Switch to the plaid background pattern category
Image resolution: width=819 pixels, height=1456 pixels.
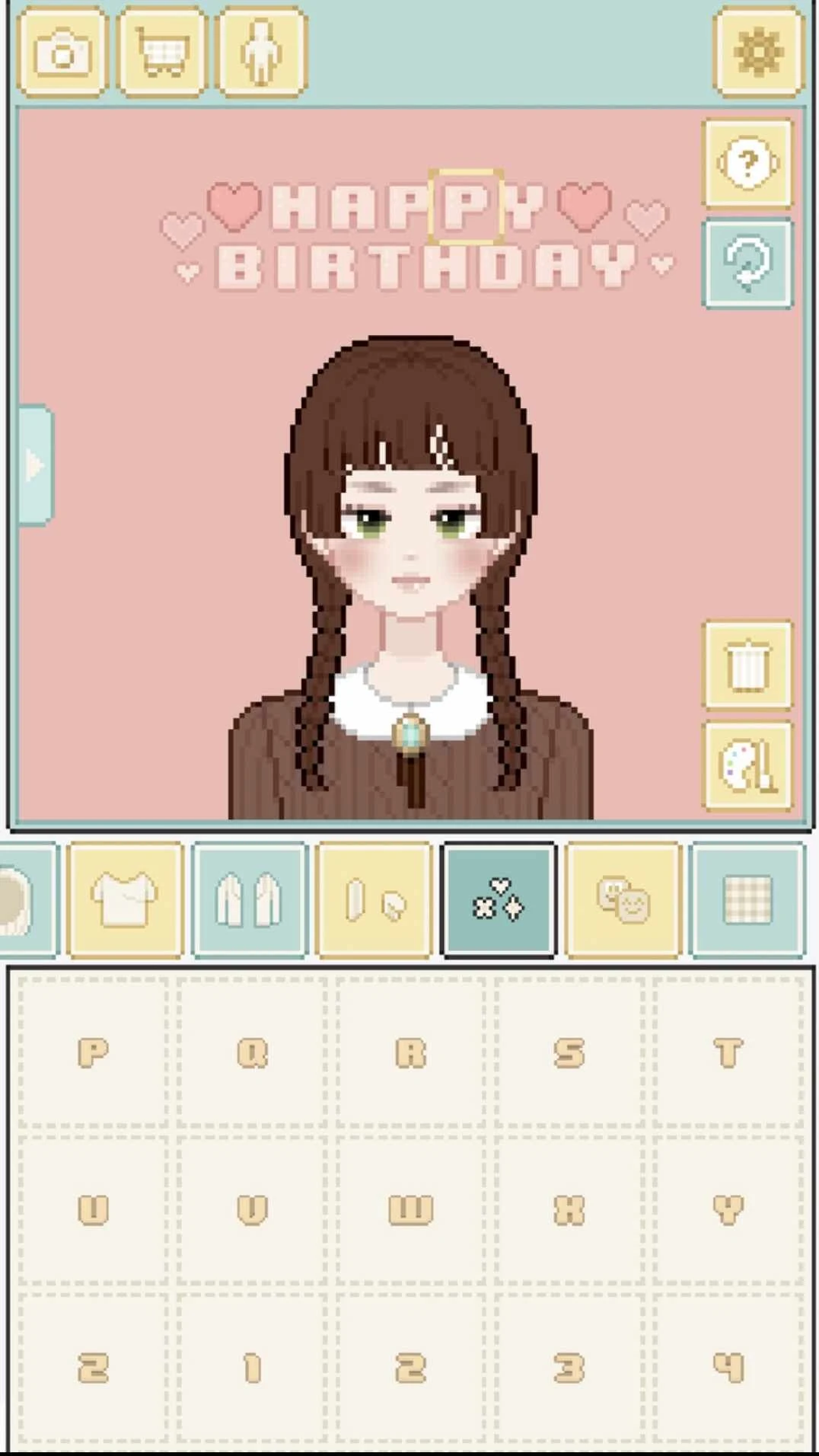coord(747,899)
